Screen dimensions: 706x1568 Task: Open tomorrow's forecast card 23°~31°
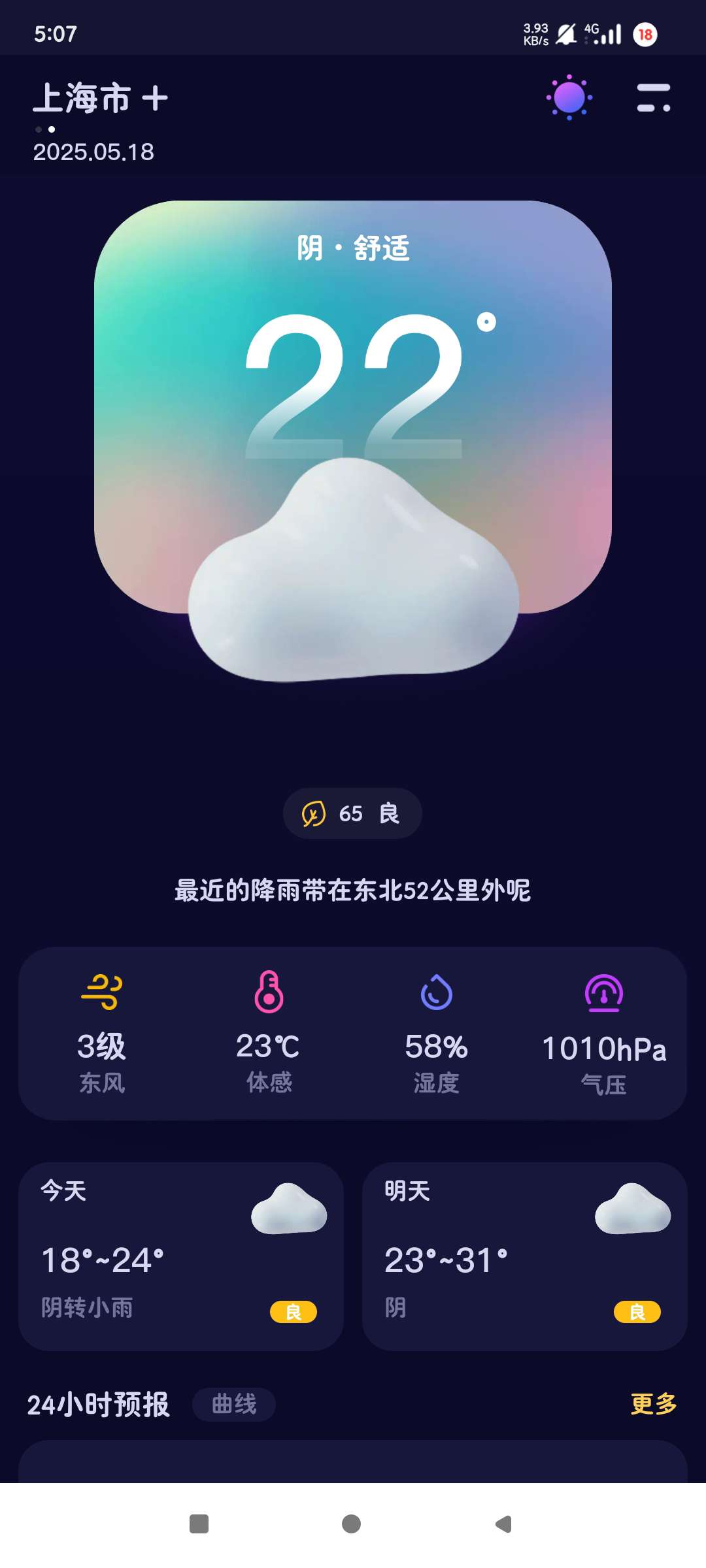coord(524,1256)
